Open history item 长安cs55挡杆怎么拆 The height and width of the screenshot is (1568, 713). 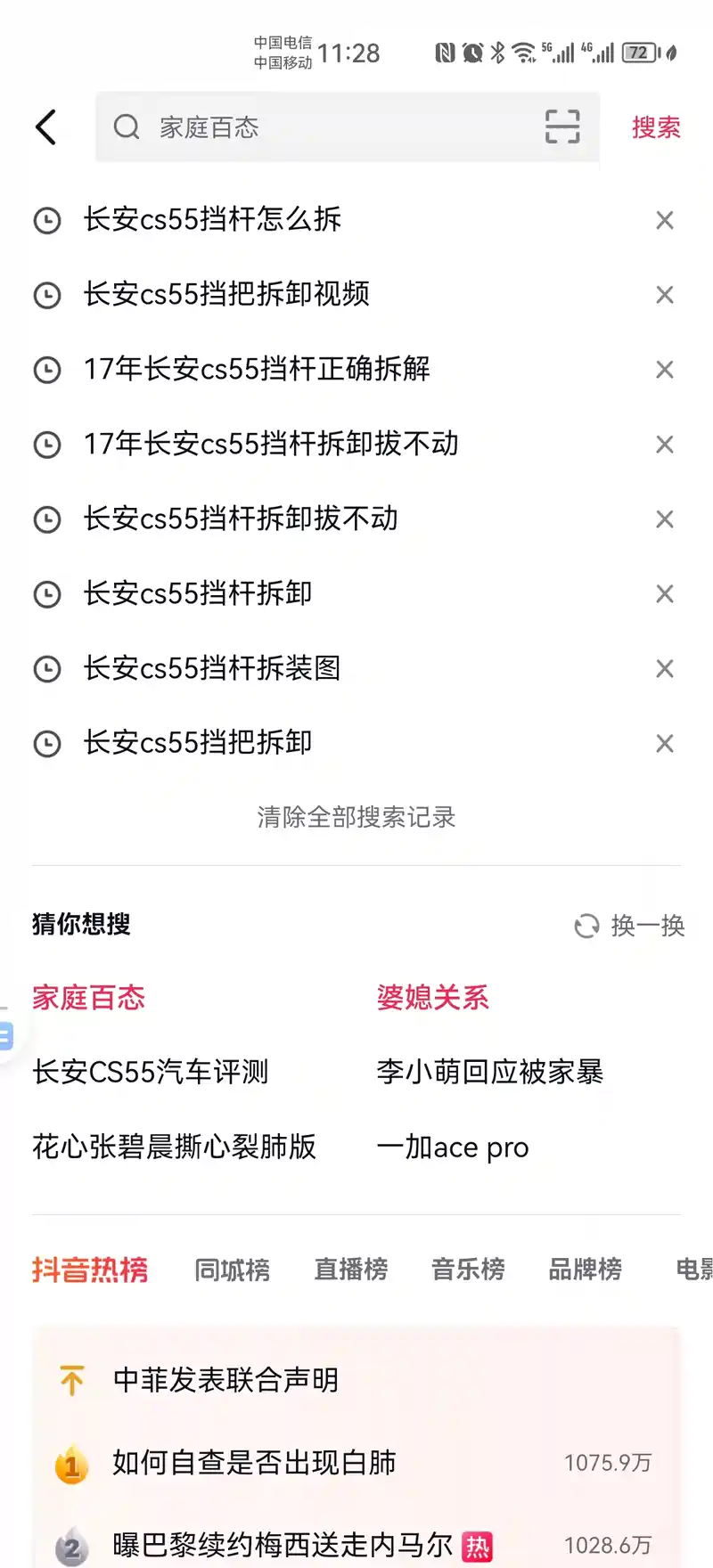[x=212, y=220]
